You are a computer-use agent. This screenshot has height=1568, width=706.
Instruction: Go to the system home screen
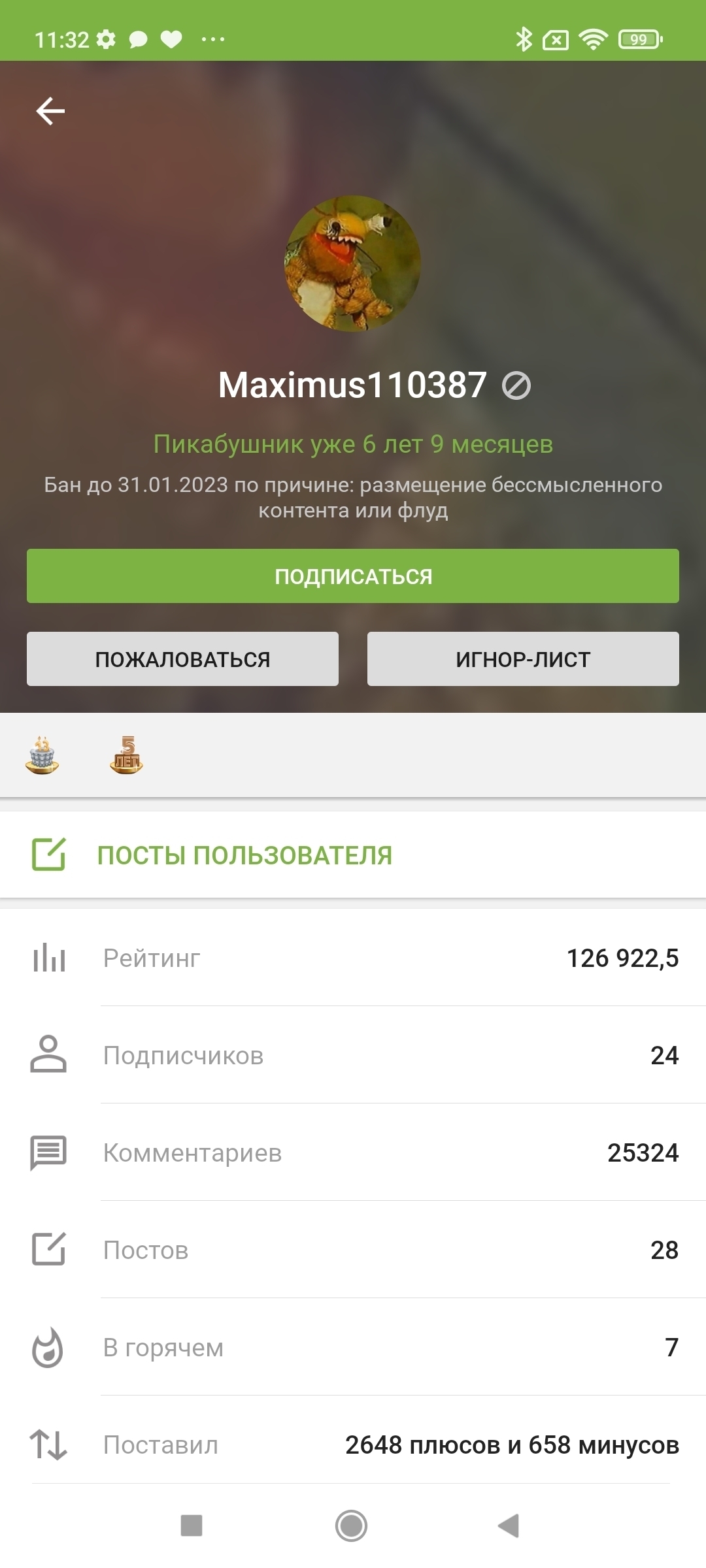pyautogui.click(x=352, y=1526)
